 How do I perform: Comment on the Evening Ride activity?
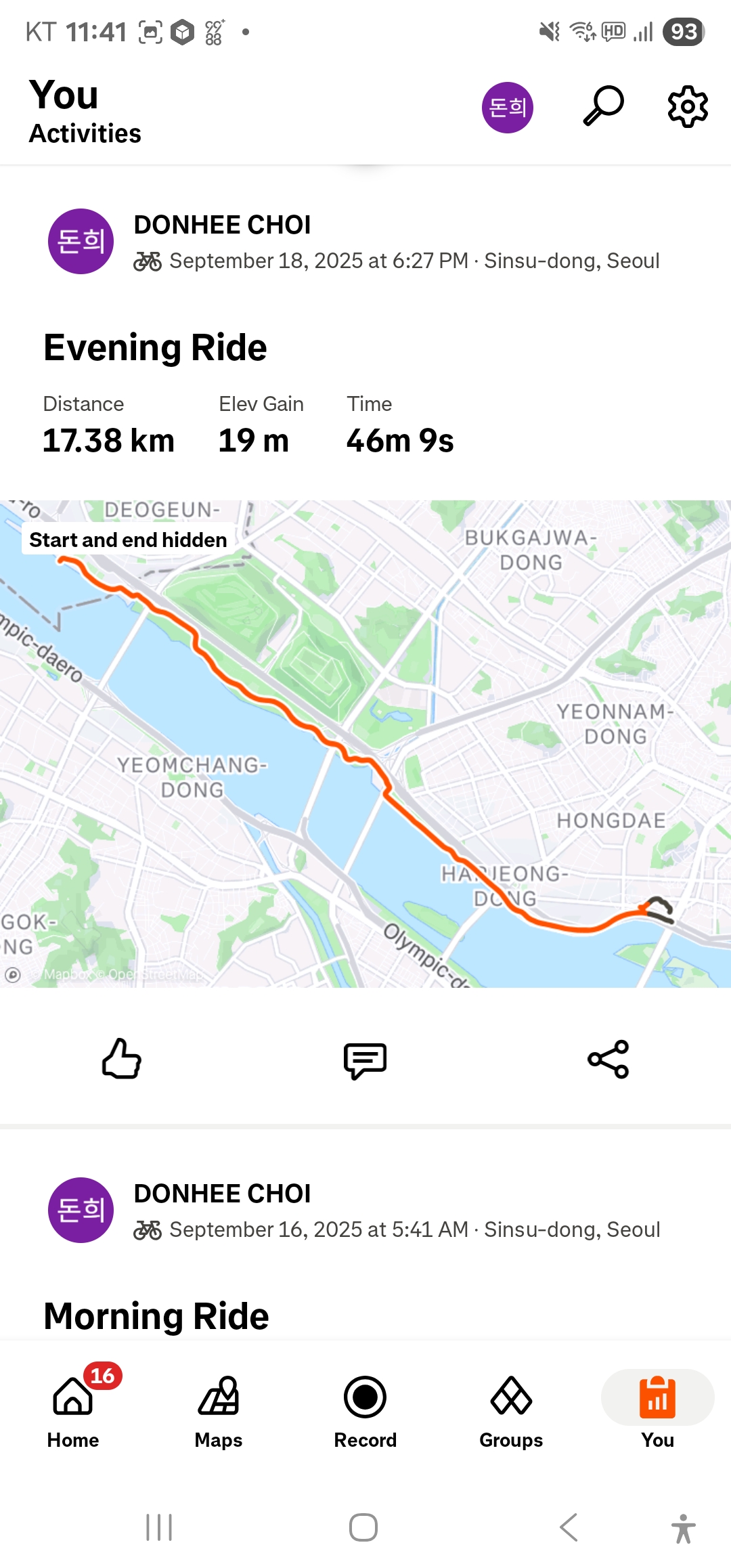[365, 1060]
